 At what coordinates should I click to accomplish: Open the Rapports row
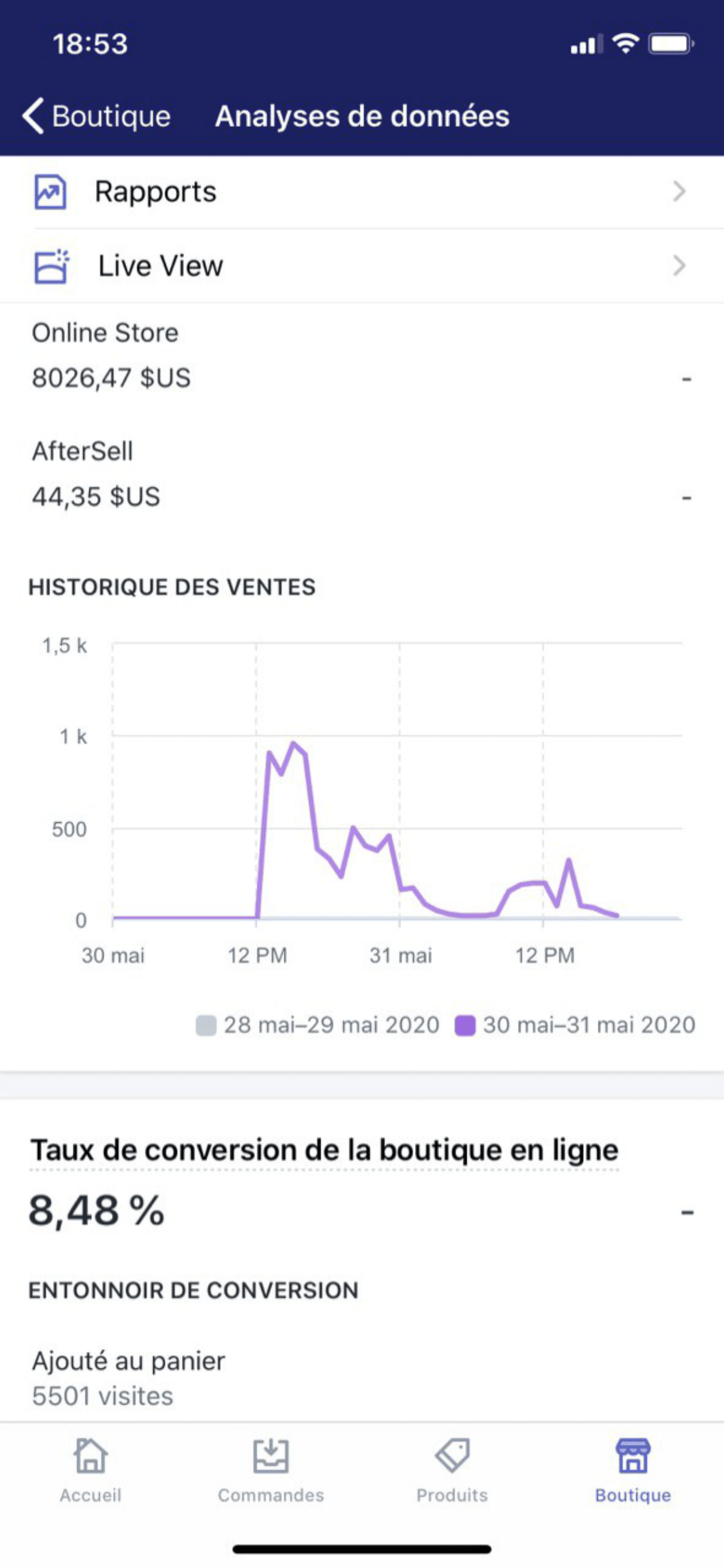[x=362, y=192]
